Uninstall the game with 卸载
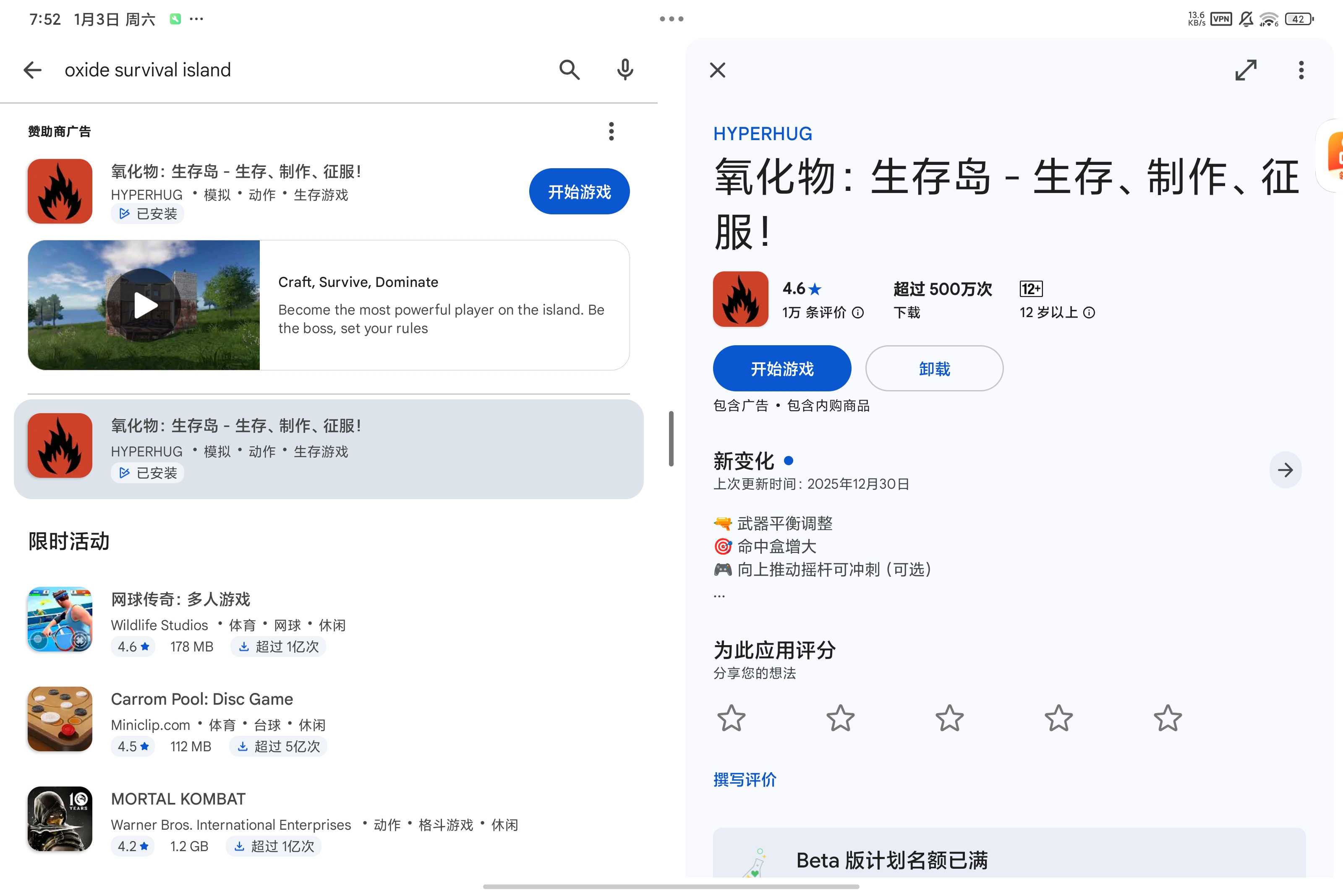 pyautogui.click(x=934, y=369)
